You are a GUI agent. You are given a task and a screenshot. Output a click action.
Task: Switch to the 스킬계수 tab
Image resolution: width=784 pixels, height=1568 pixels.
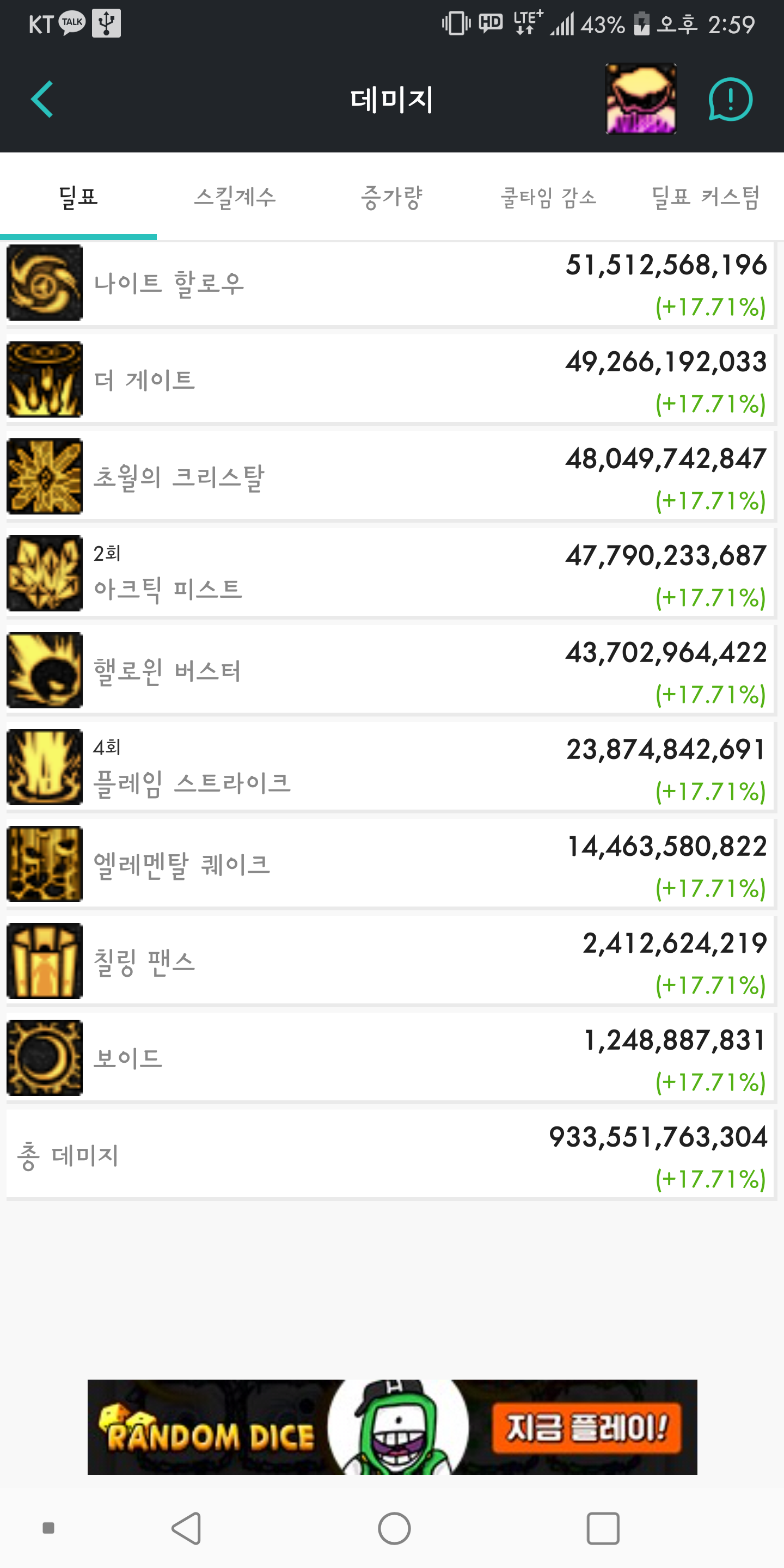coord(235,197)
